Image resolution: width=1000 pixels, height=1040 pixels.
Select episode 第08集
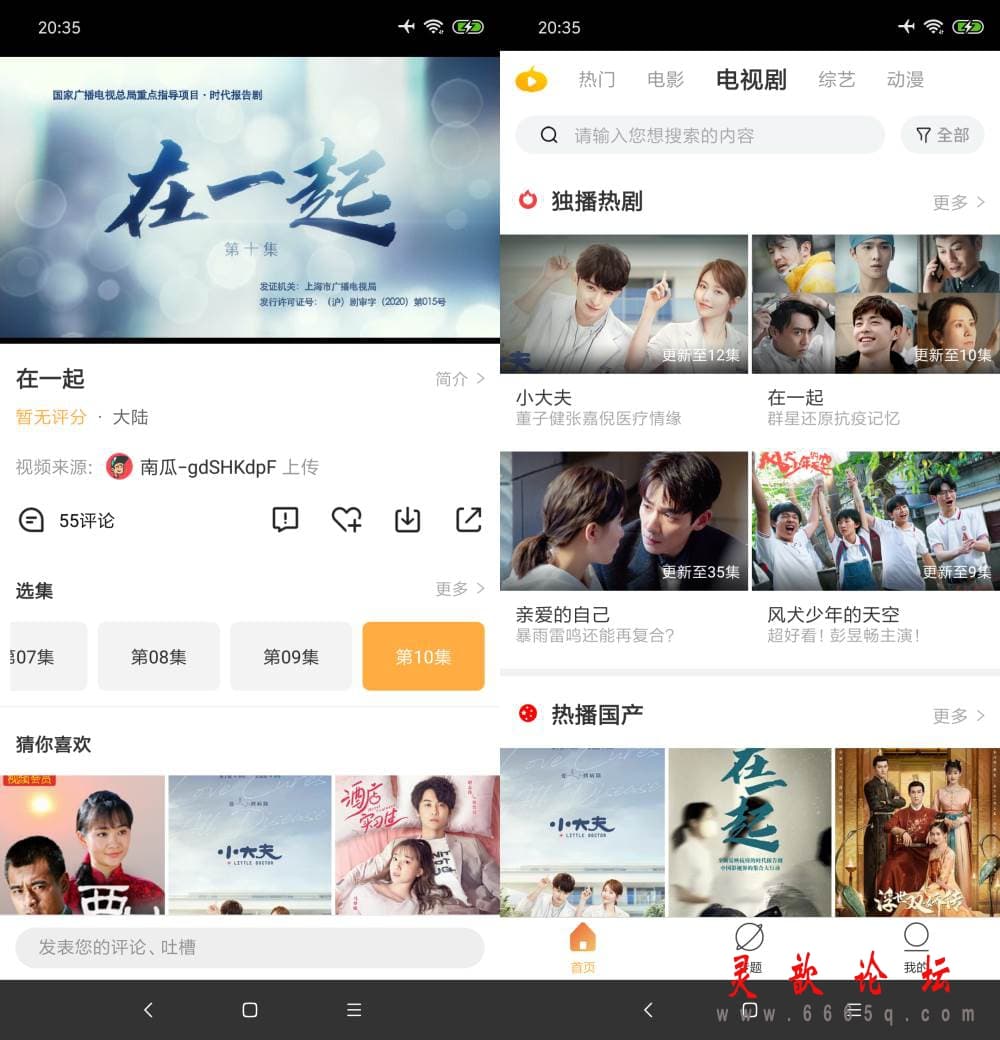click(158, 656)
